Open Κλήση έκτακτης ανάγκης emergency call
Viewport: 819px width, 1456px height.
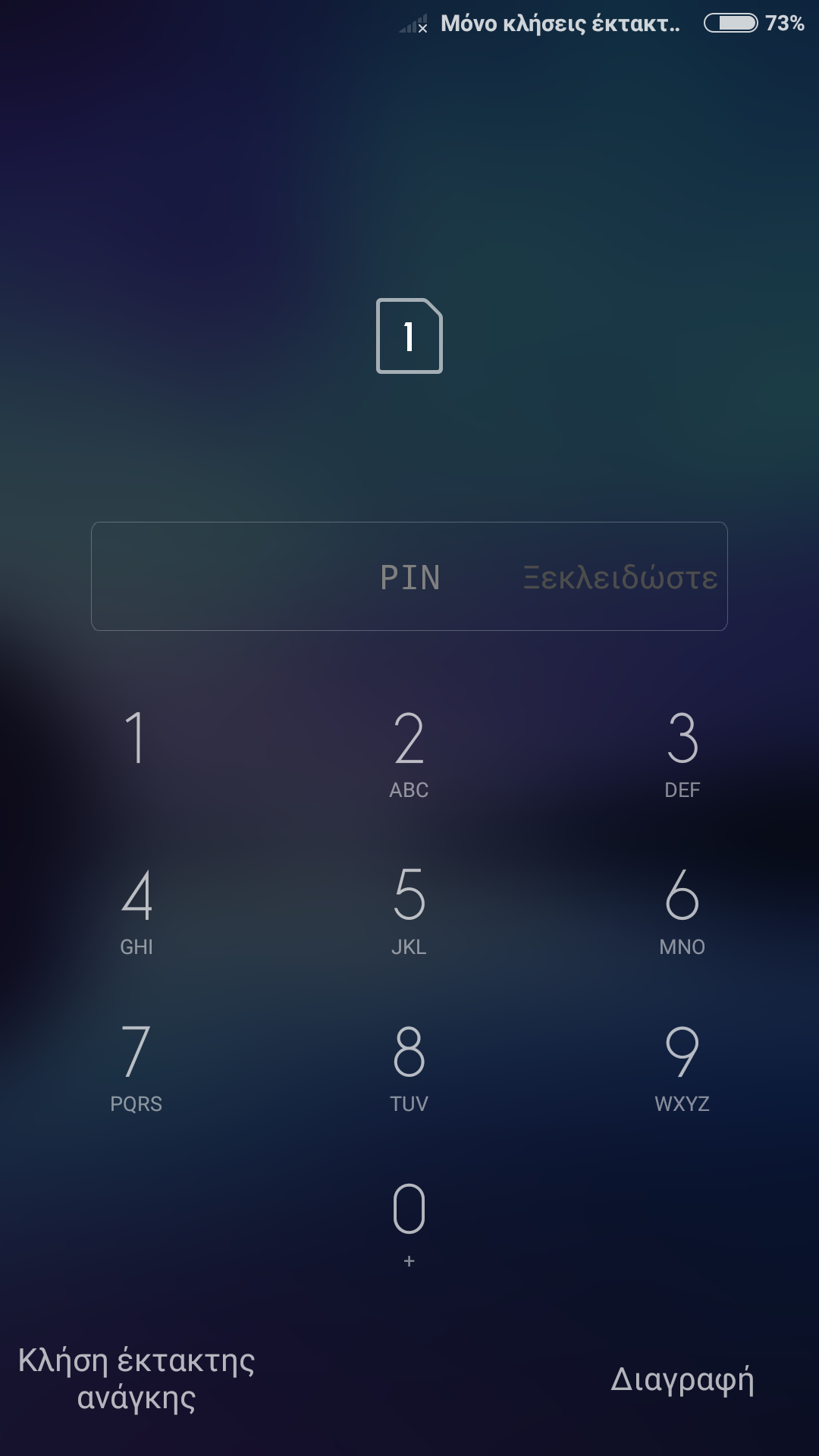coord(136,1379)
